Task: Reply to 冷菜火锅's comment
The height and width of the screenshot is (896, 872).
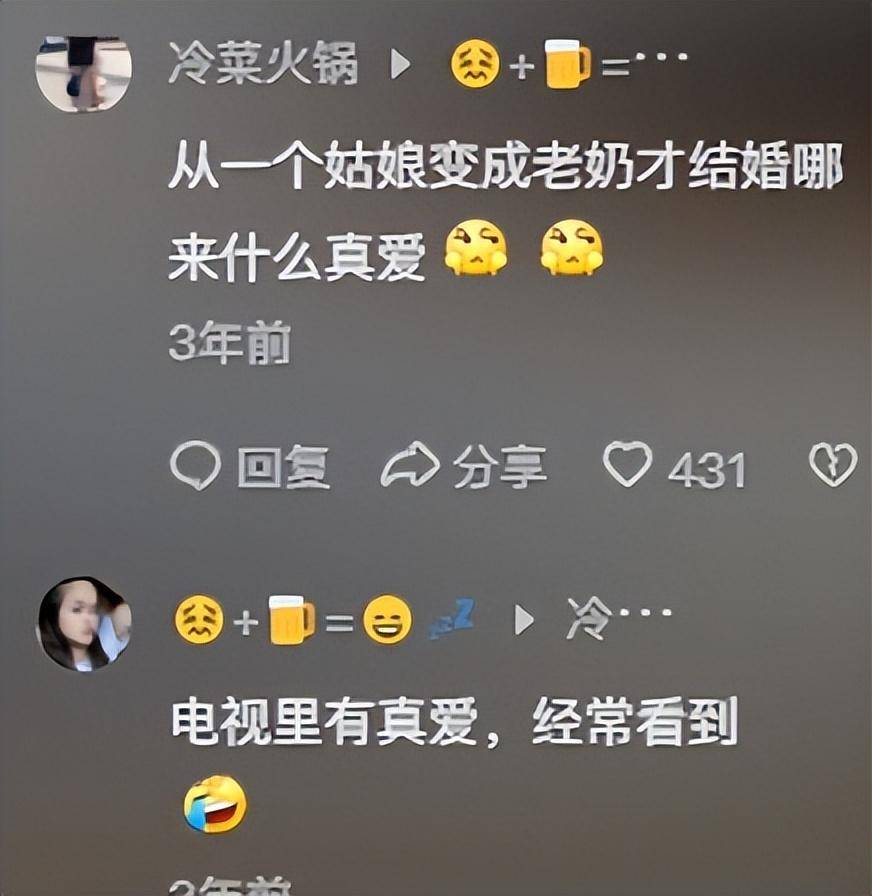Action: (250, 466)
